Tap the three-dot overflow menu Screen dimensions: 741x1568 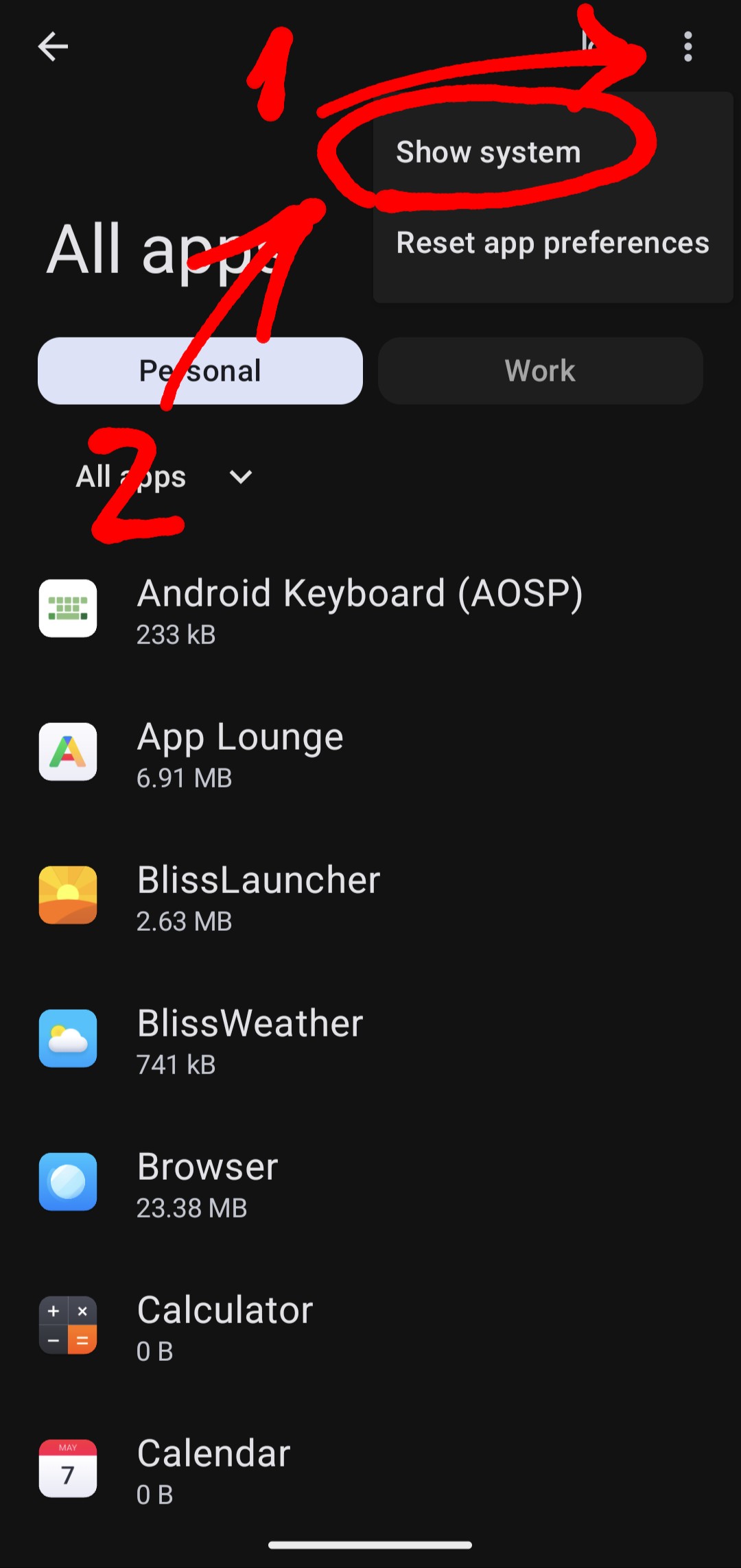tap(687, 47)
